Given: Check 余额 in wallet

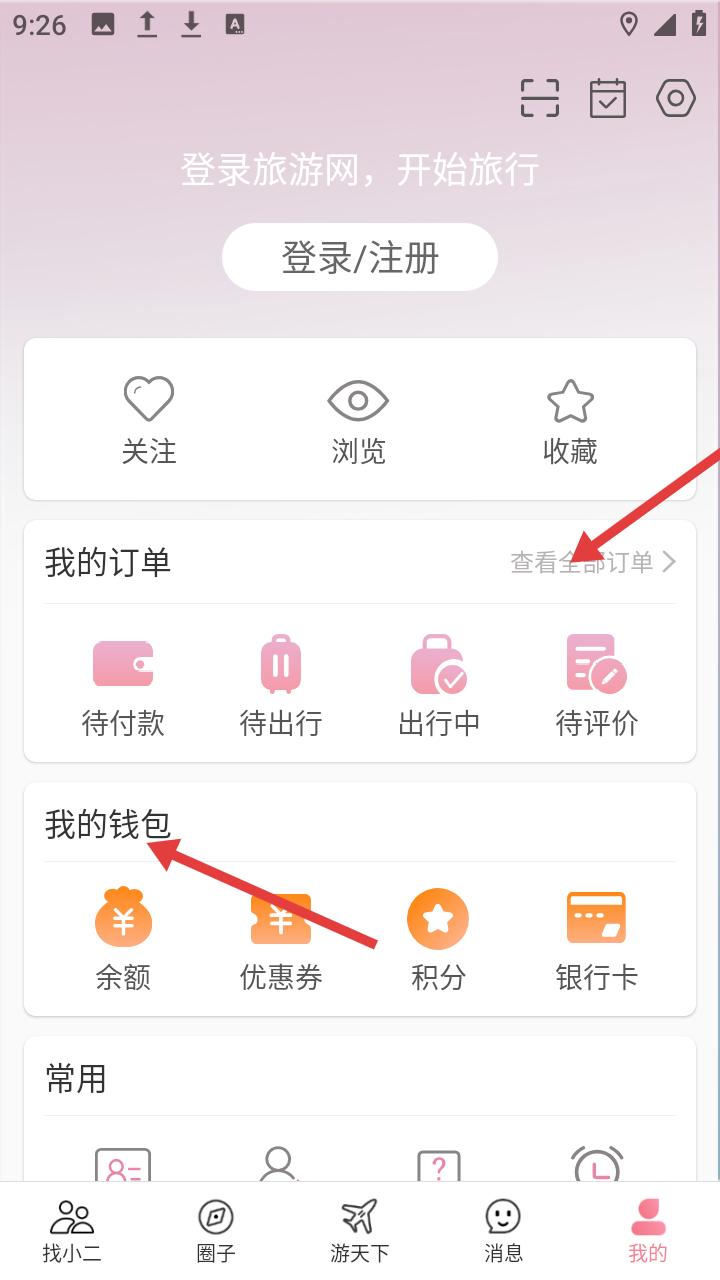Looking at the screenshot, I should (123, 940).
